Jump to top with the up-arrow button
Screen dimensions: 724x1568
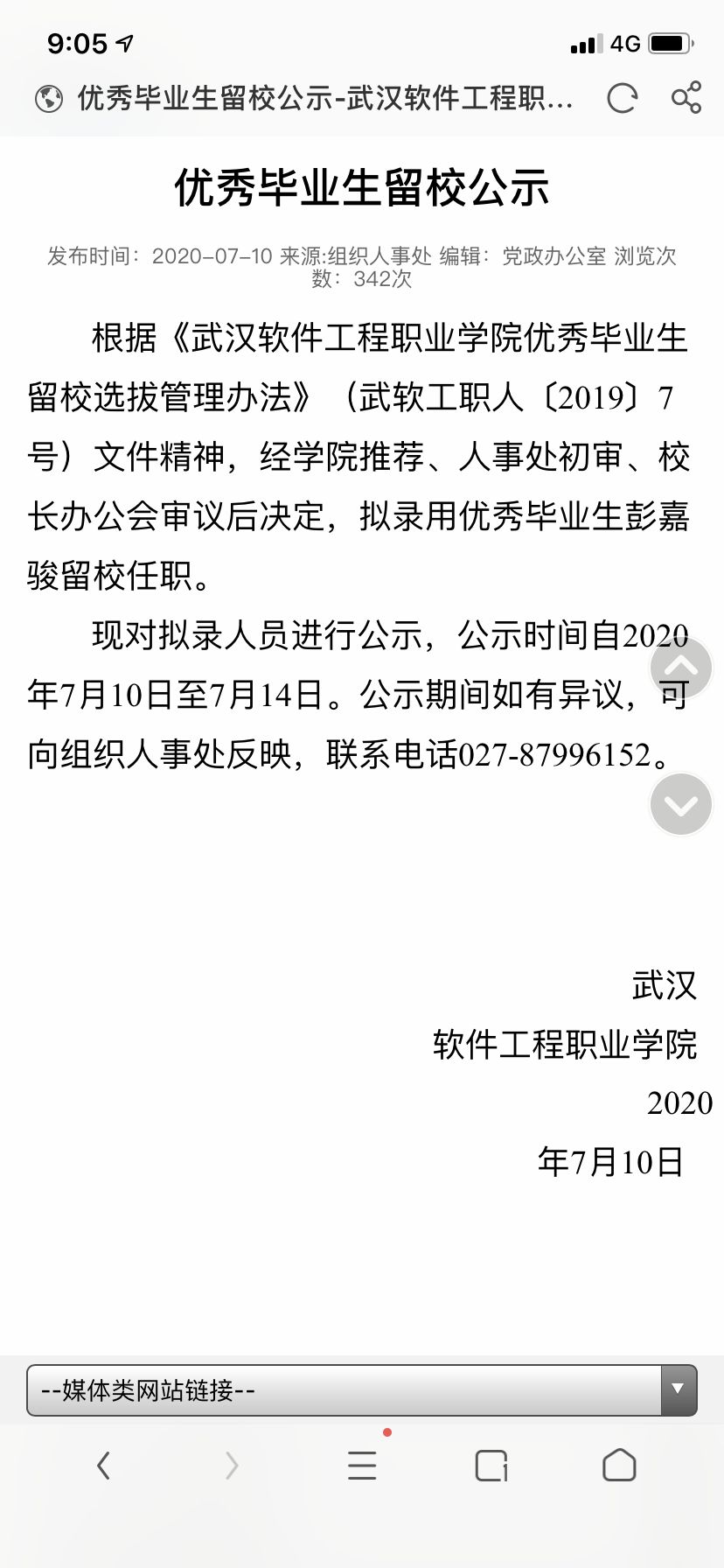click(x=681, y=668)
